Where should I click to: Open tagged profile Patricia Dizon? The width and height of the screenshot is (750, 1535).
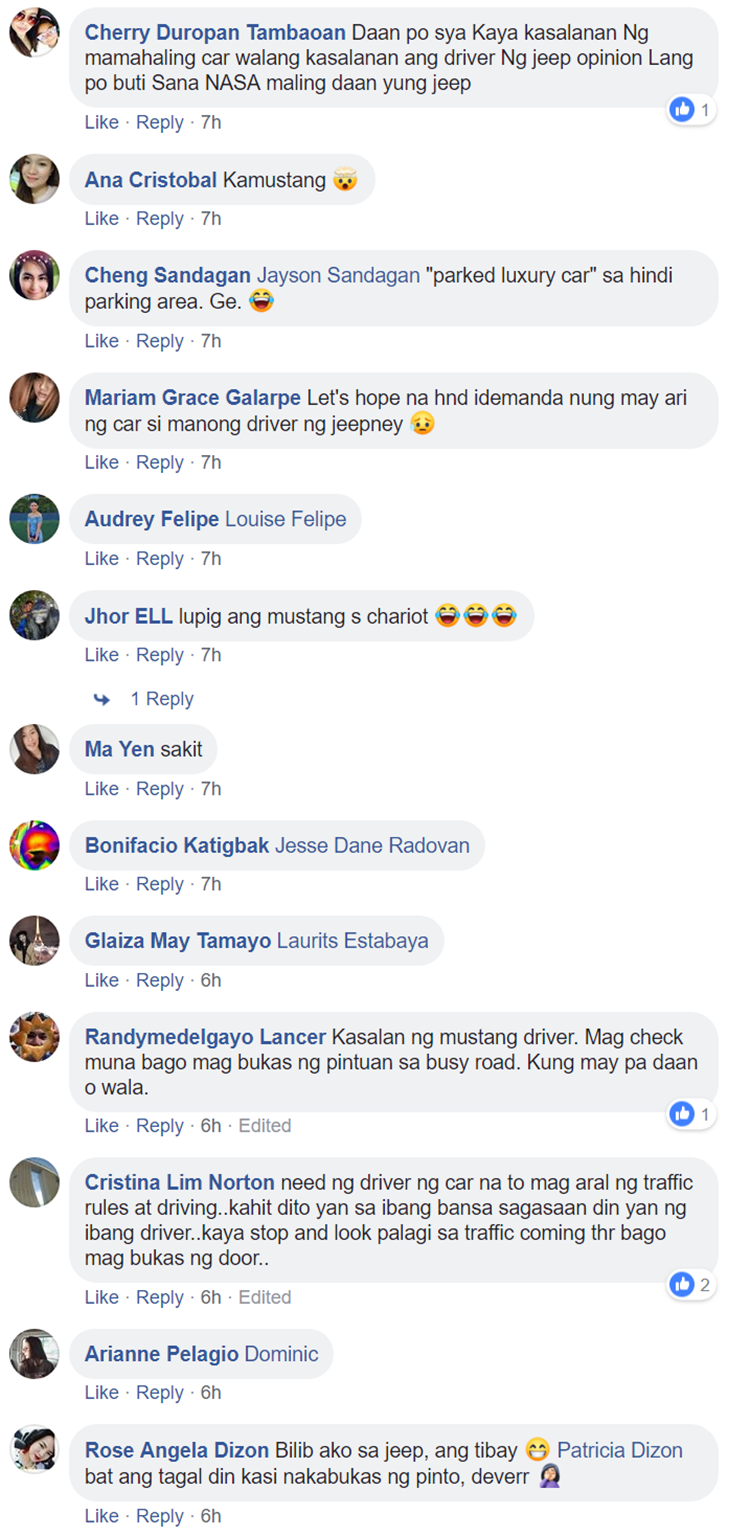click(x=620, y=1450)
